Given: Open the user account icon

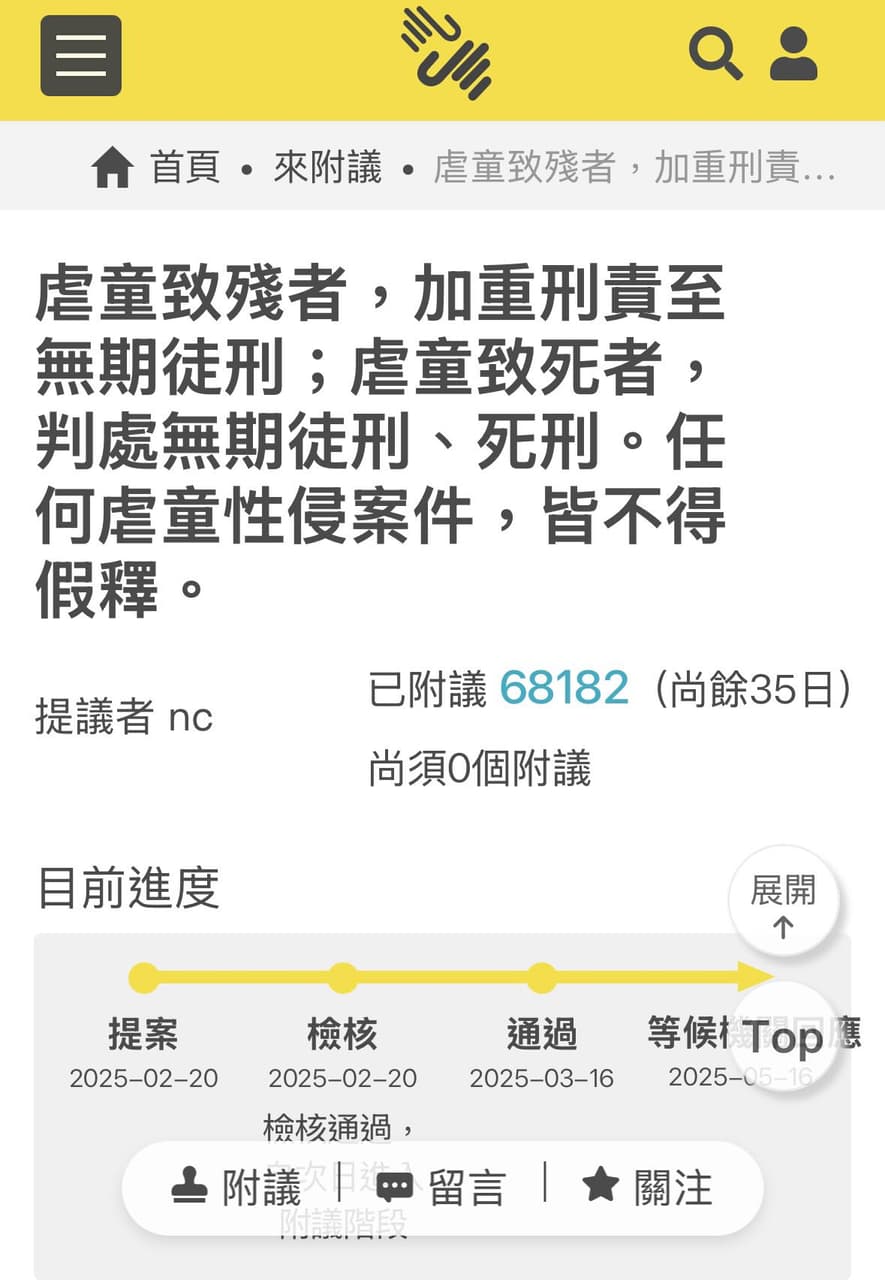Looking at the screenshot, I should pos(793,54).
